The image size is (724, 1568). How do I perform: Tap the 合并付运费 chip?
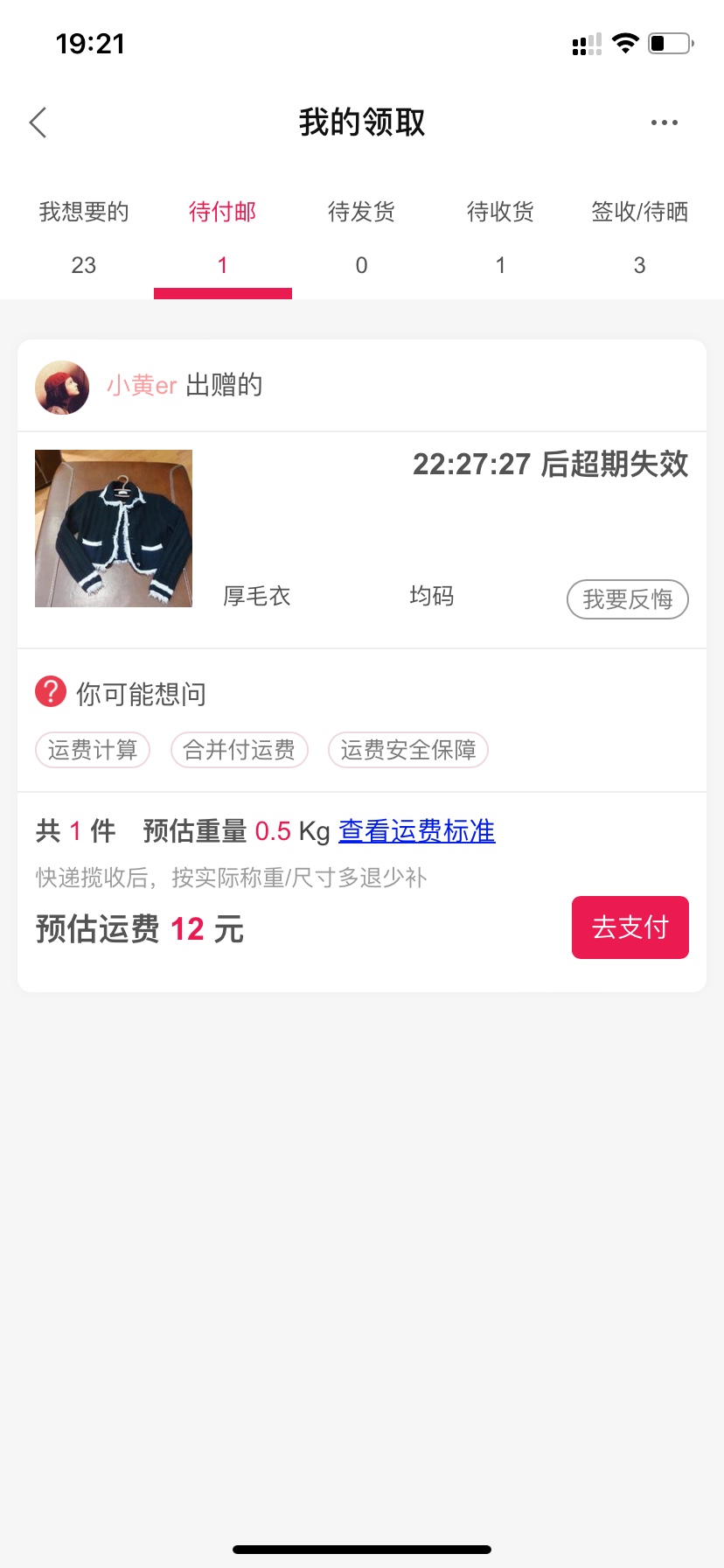click(x=240, y=750)
